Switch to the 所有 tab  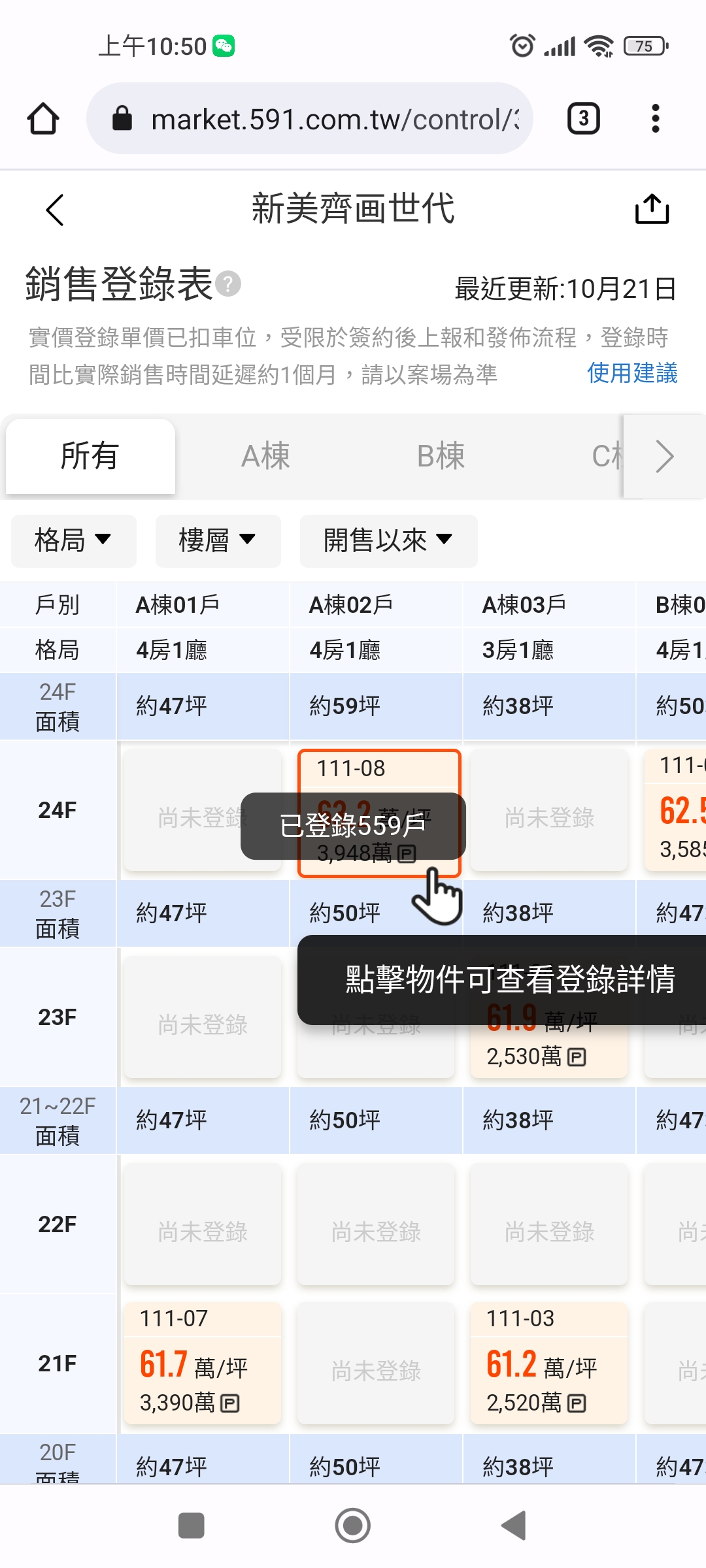pos(90,456)
